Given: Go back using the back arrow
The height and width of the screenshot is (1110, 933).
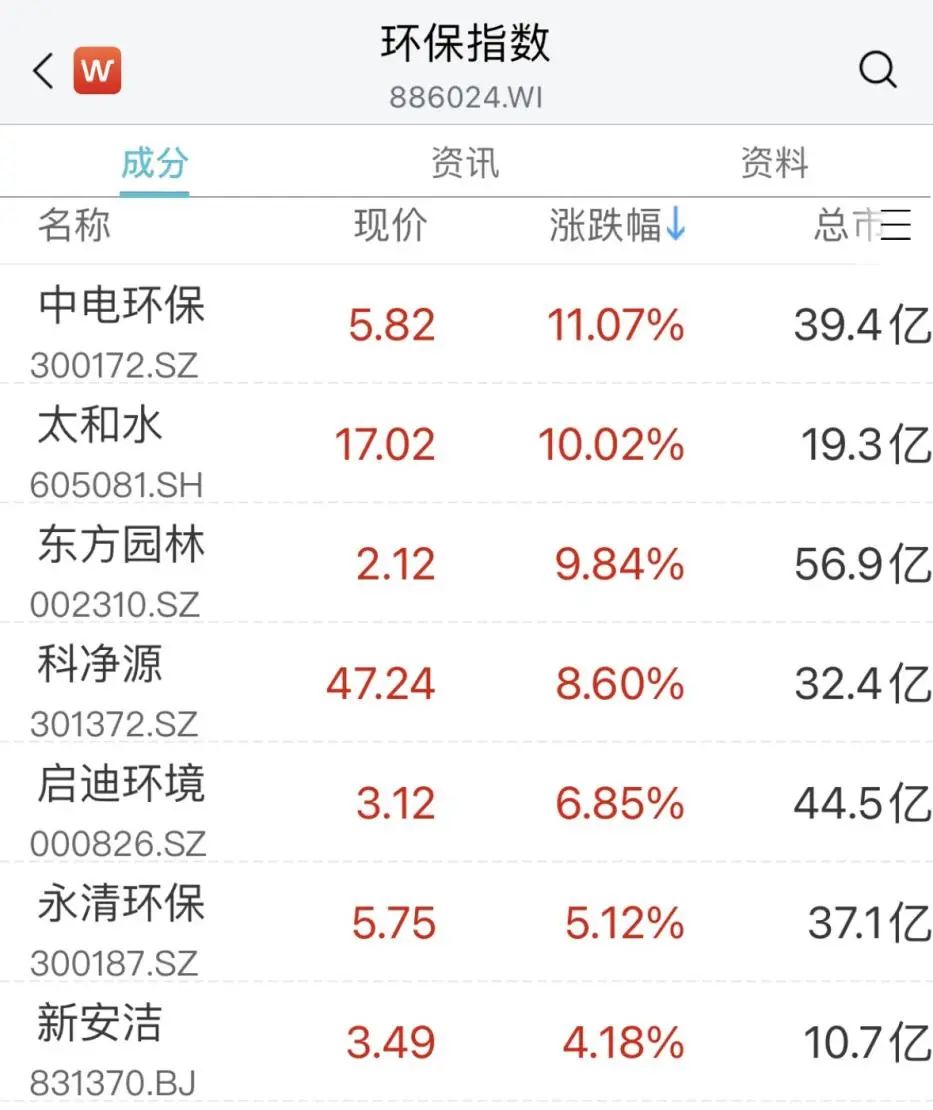Looking at the screenshot, I should 42,72.
